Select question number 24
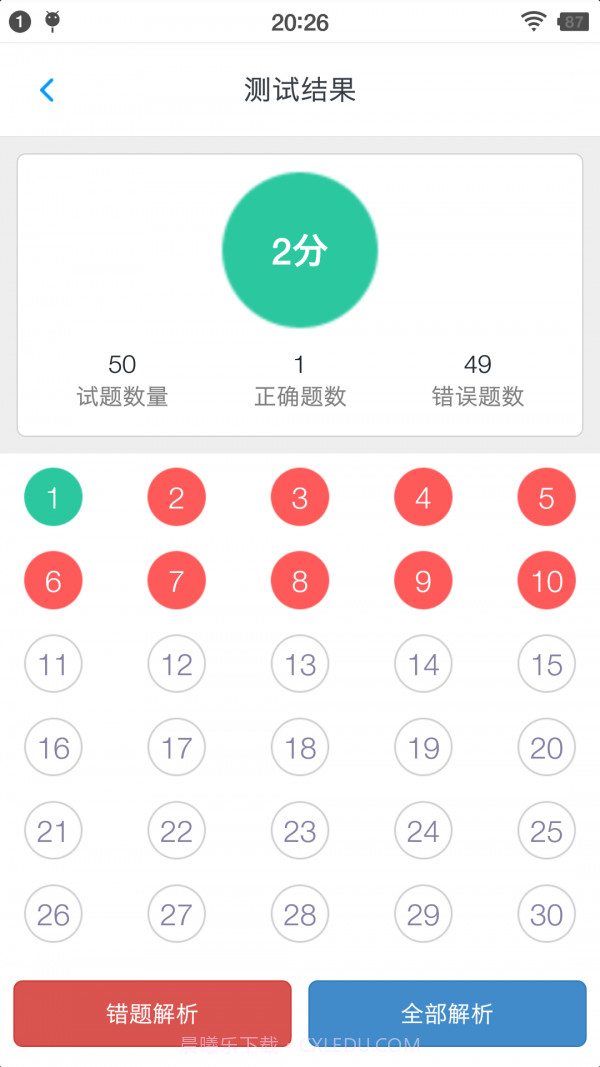This screenshot has width=600, height=1067. tap(423, 831)
